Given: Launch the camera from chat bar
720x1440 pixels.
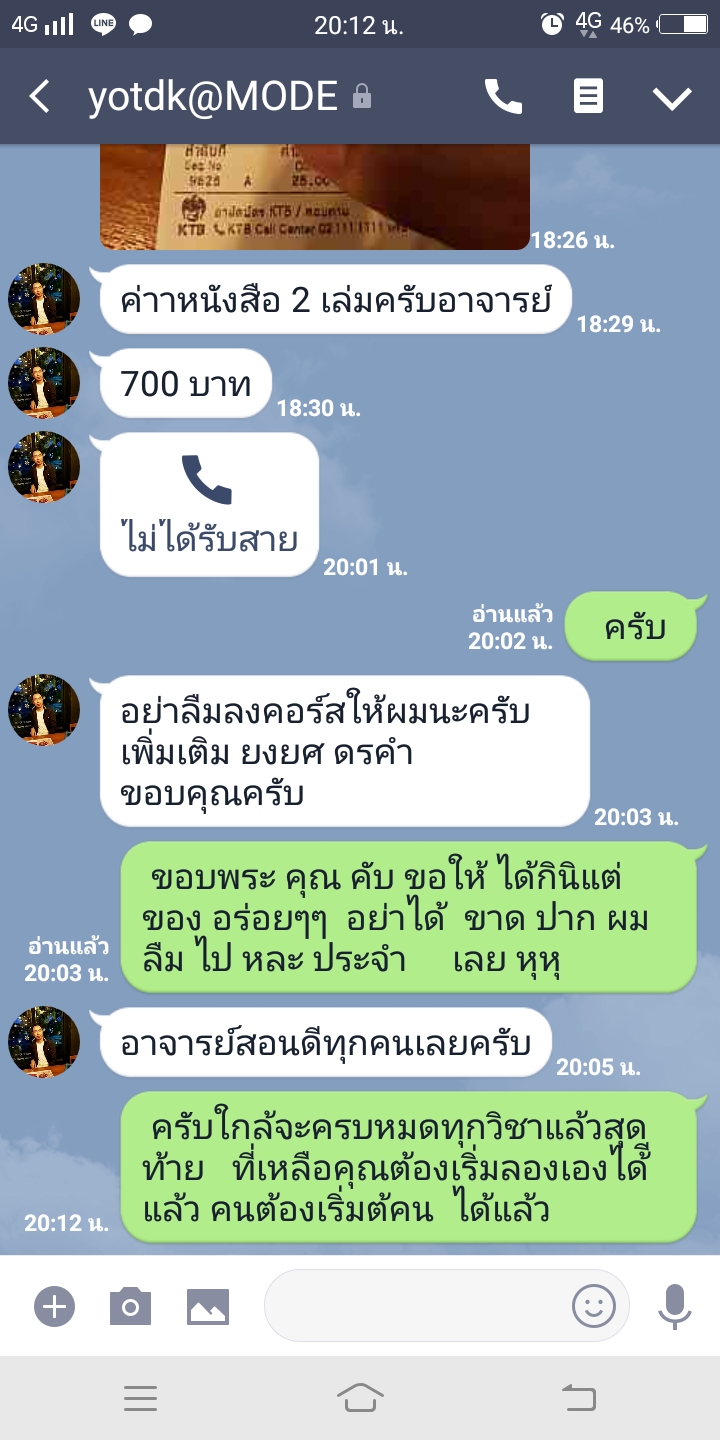Looking at the screenshot, I should point(130,1305).
